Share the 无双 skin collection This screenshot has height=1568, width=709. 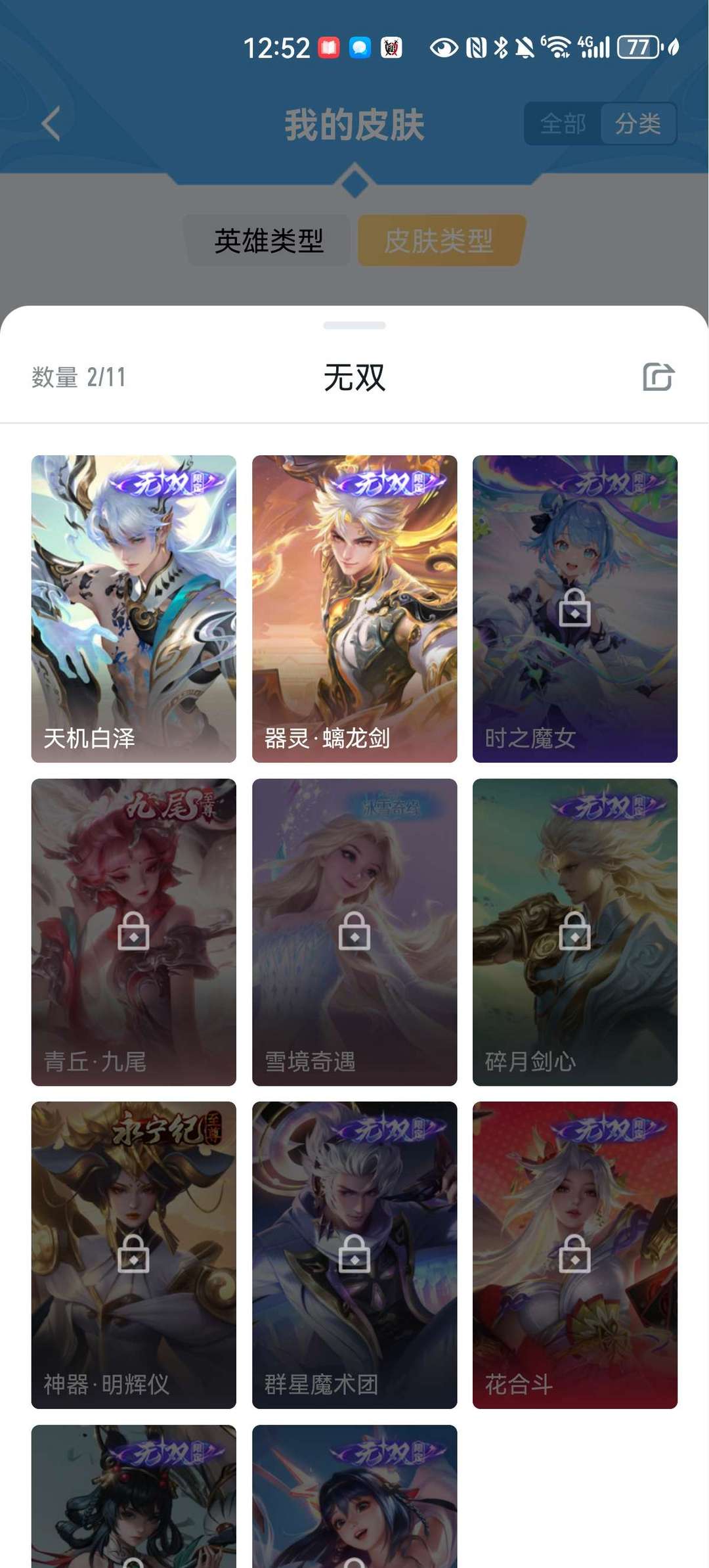point(658,377)
